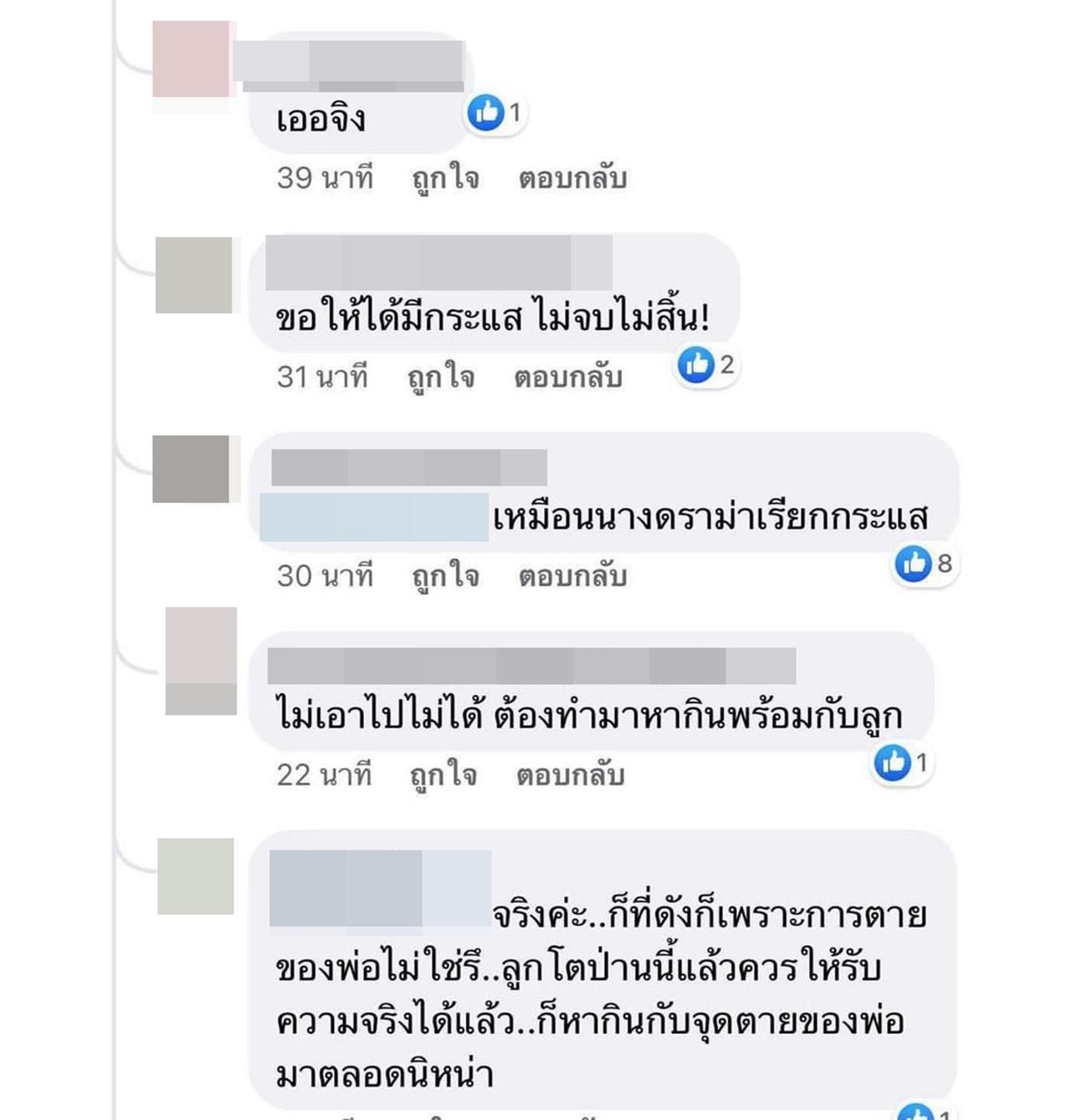View the 2 reactions on the กระแส comment

707,365
